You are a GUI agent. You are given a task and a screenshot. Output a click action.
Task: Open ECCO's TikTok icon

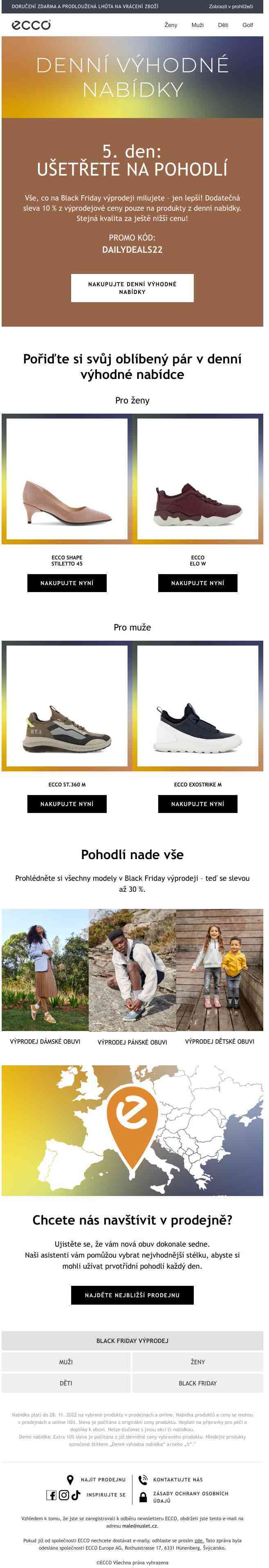76,1495
